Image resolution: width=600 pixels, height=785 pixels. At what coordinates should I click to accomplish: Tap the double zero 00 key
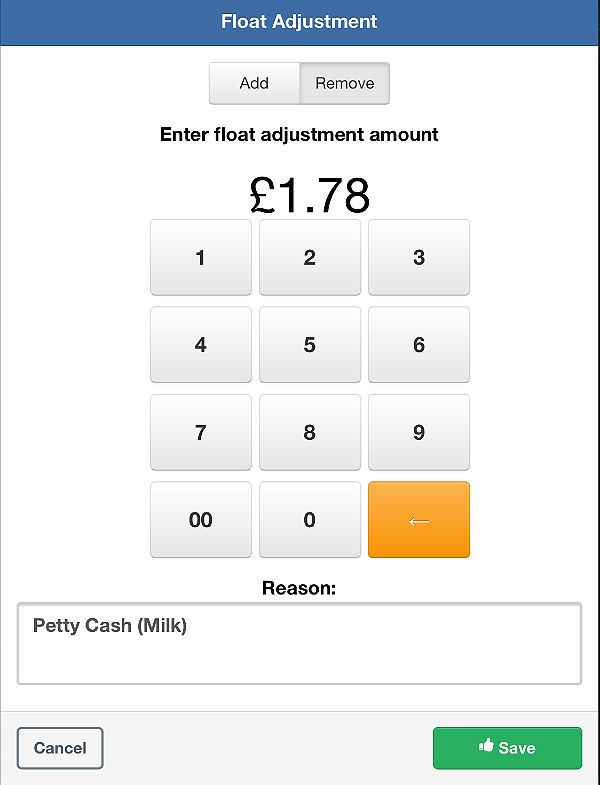coord(201,520)
